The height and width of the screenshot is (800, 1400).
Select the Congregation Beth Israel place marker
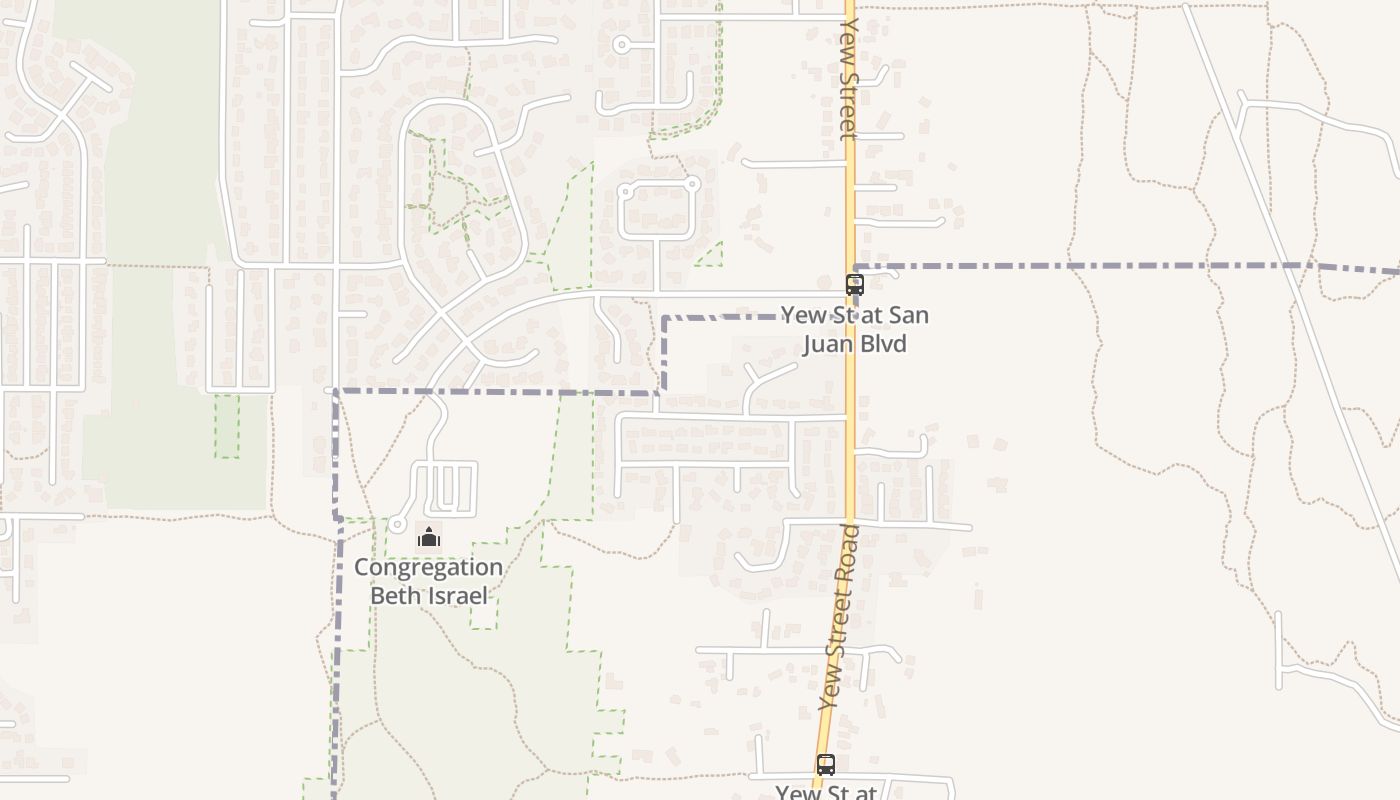[429, 538]
